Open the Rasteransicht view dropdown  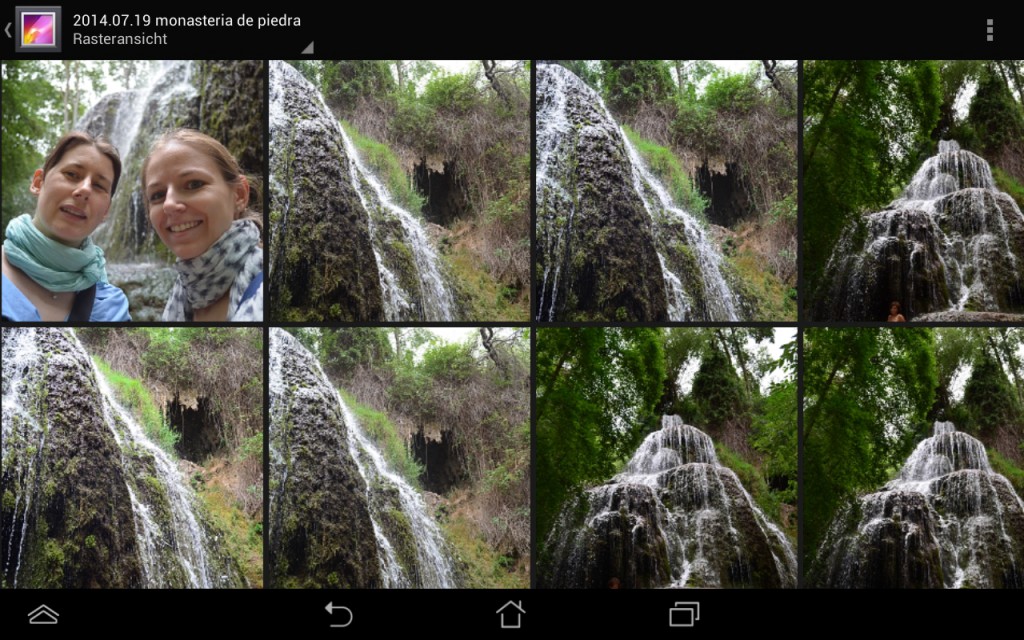pos(190,40)
